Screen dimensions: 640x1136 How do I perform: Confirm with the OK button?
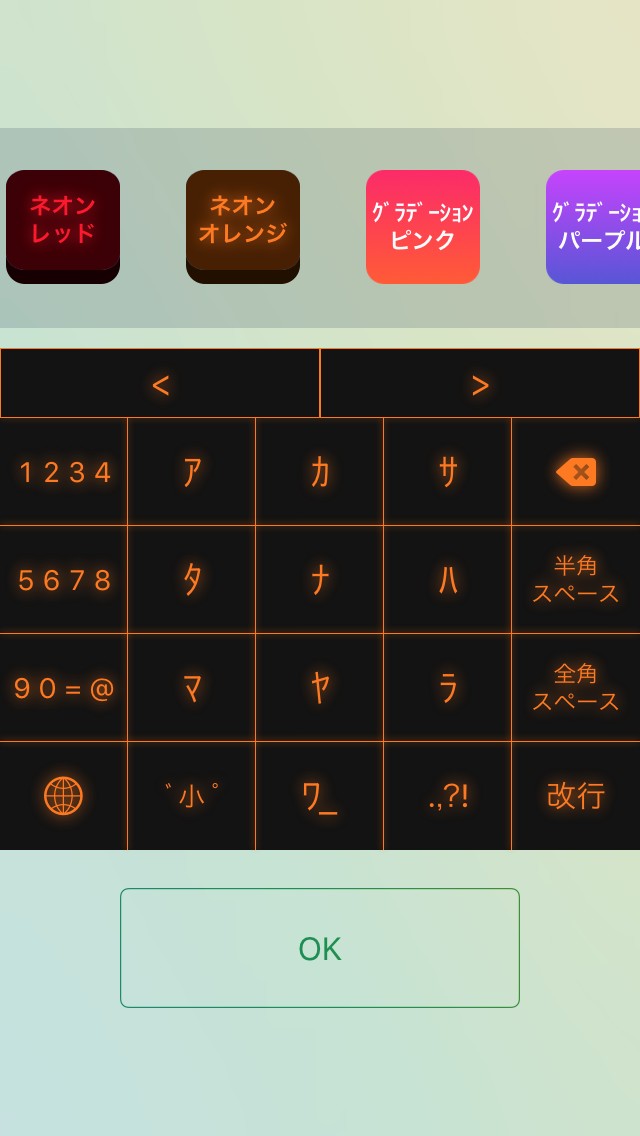point(320,948)
